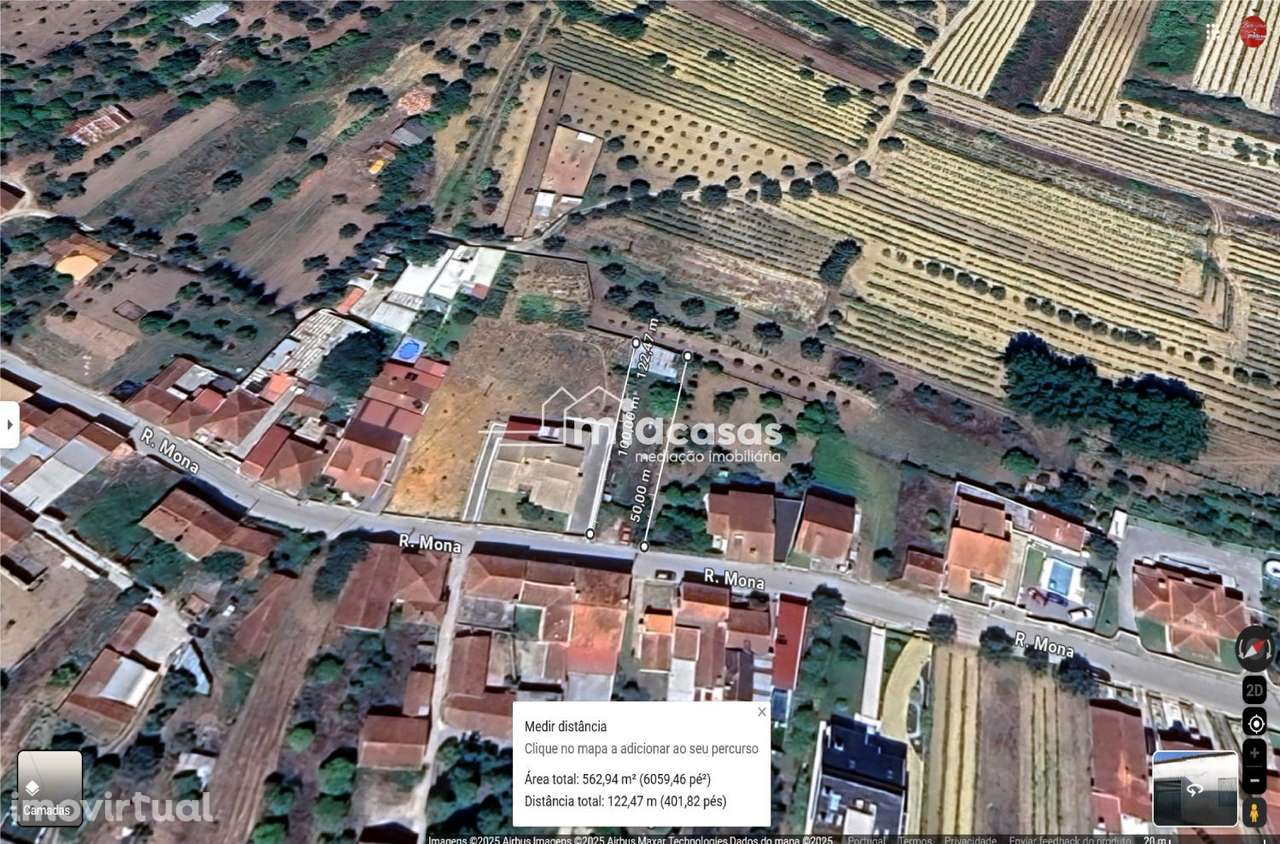Activate the Street View pegman
This screenshot has width=1280, height=844.
(1254, 811)
